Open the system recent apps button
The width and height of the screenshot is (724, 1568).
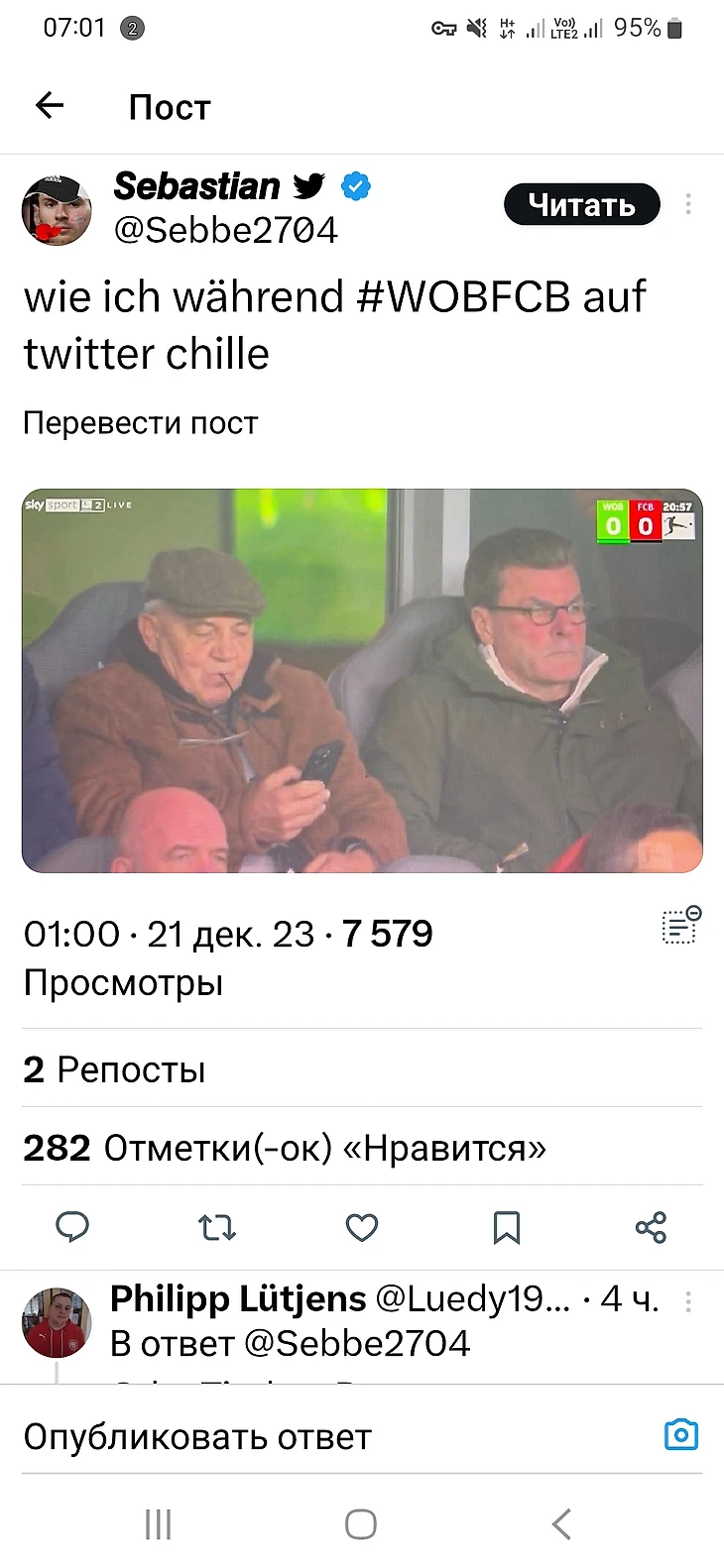(159, 1524)
